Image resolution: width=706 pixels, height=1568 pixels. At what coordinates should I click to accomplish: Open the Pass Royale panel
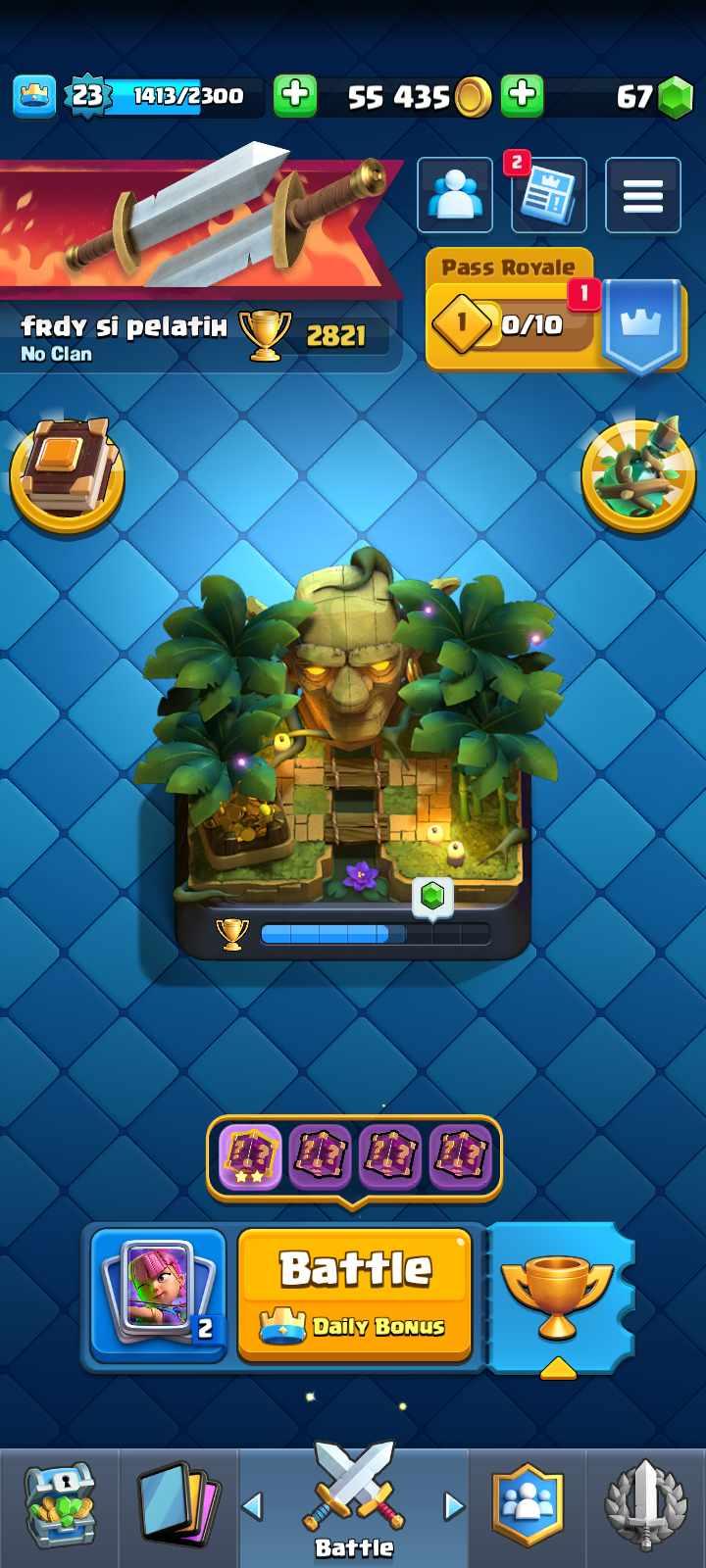[510, 314]
